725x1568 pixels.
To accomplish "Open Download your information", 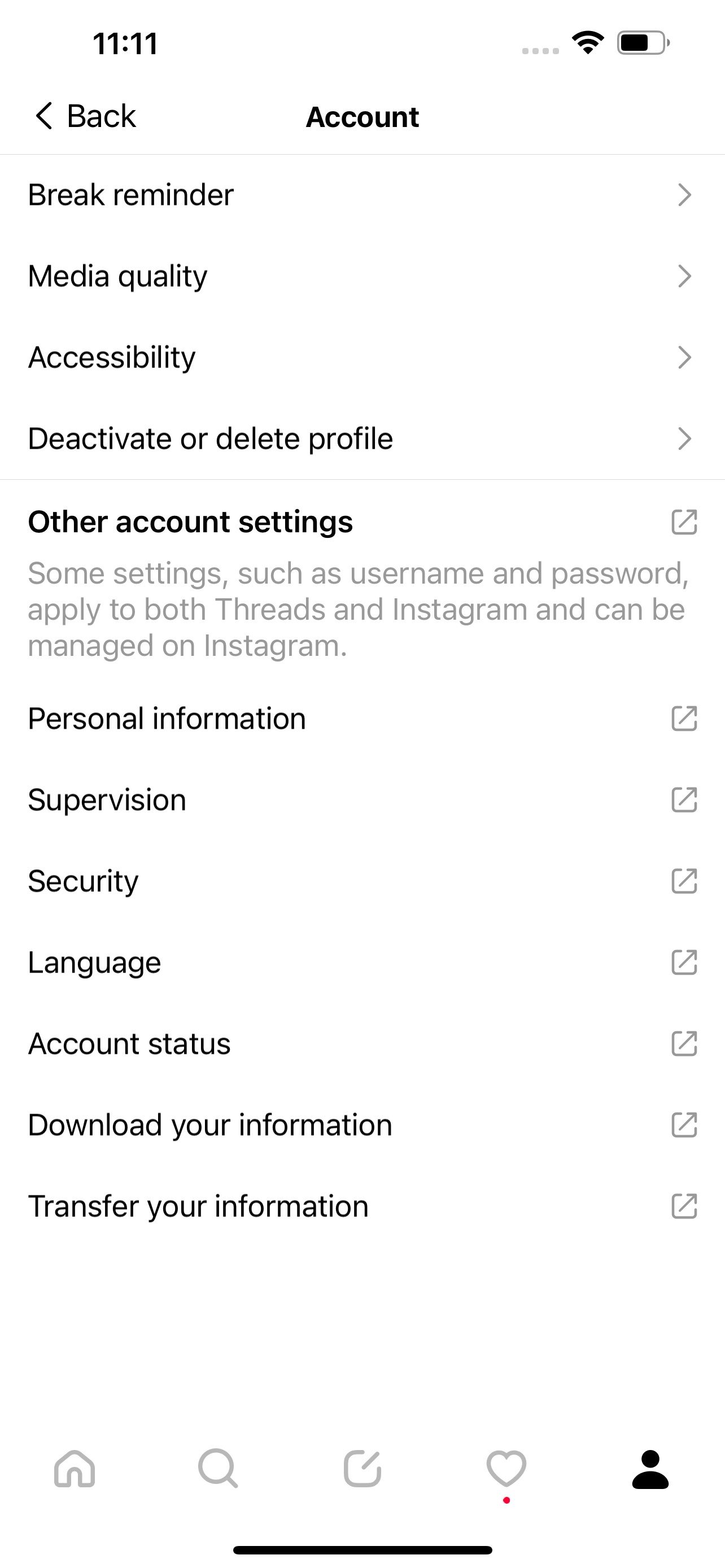I will pyautogui.click(x=210, y=1125).
